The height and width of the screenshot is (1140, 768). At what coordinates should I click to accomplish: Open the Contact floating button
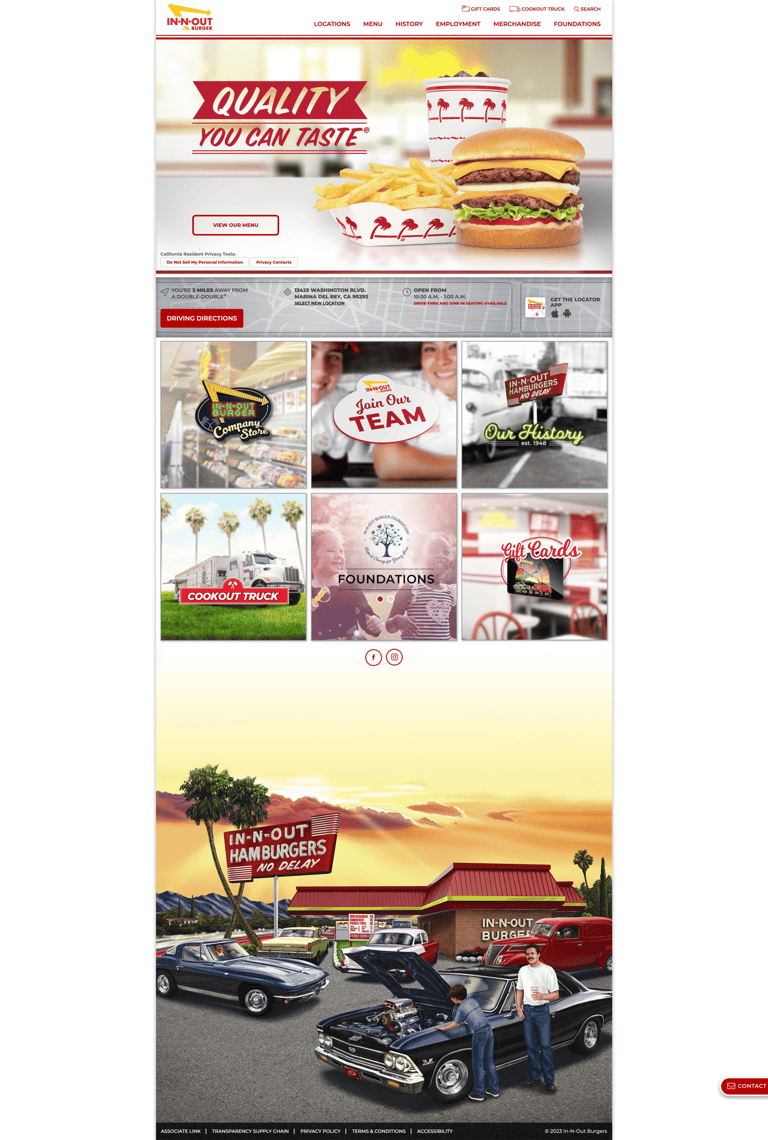tap(745, 1086)
